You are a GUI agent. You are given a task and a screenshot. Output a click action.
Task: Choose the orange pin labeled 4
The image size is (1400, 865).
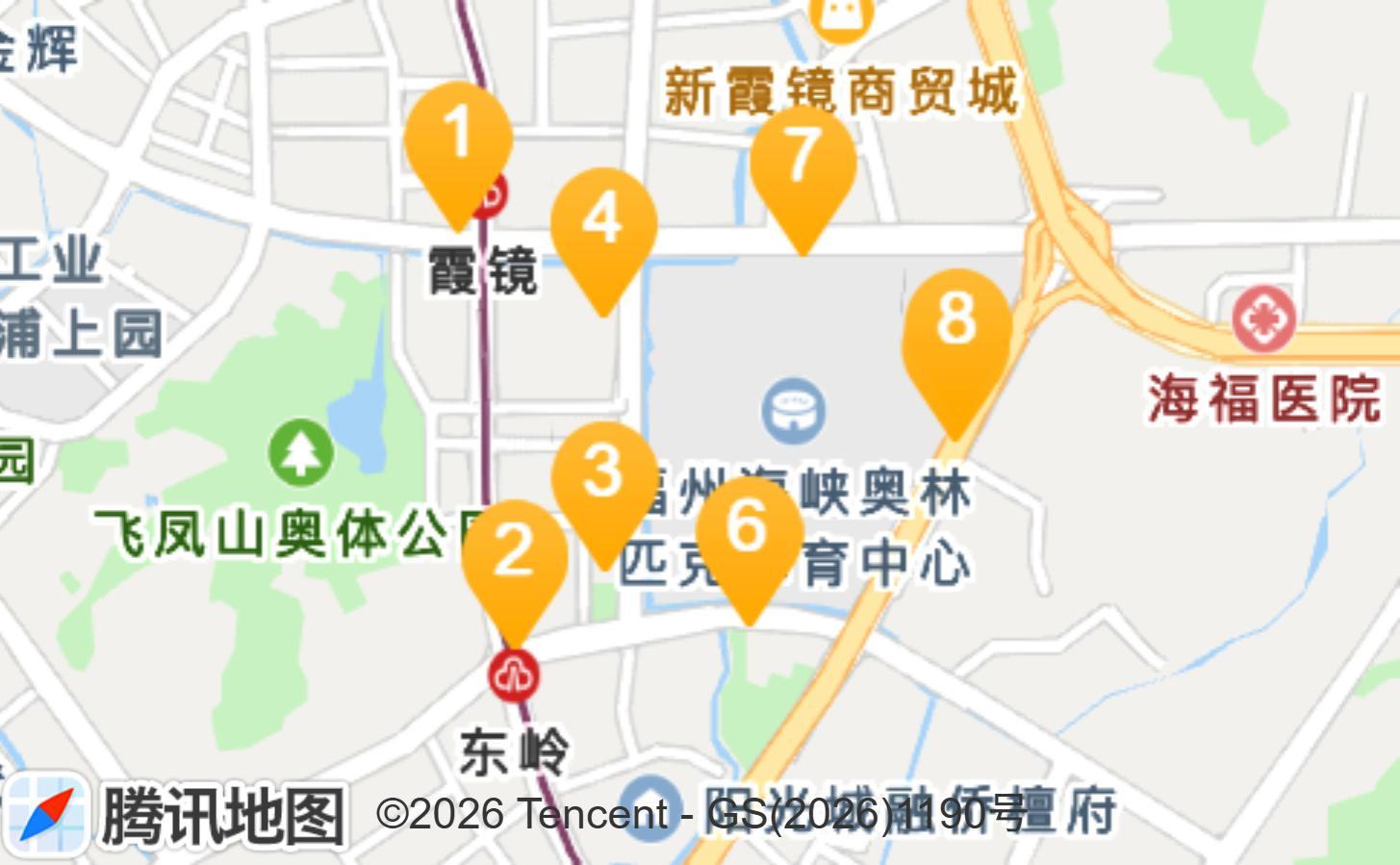603,227
